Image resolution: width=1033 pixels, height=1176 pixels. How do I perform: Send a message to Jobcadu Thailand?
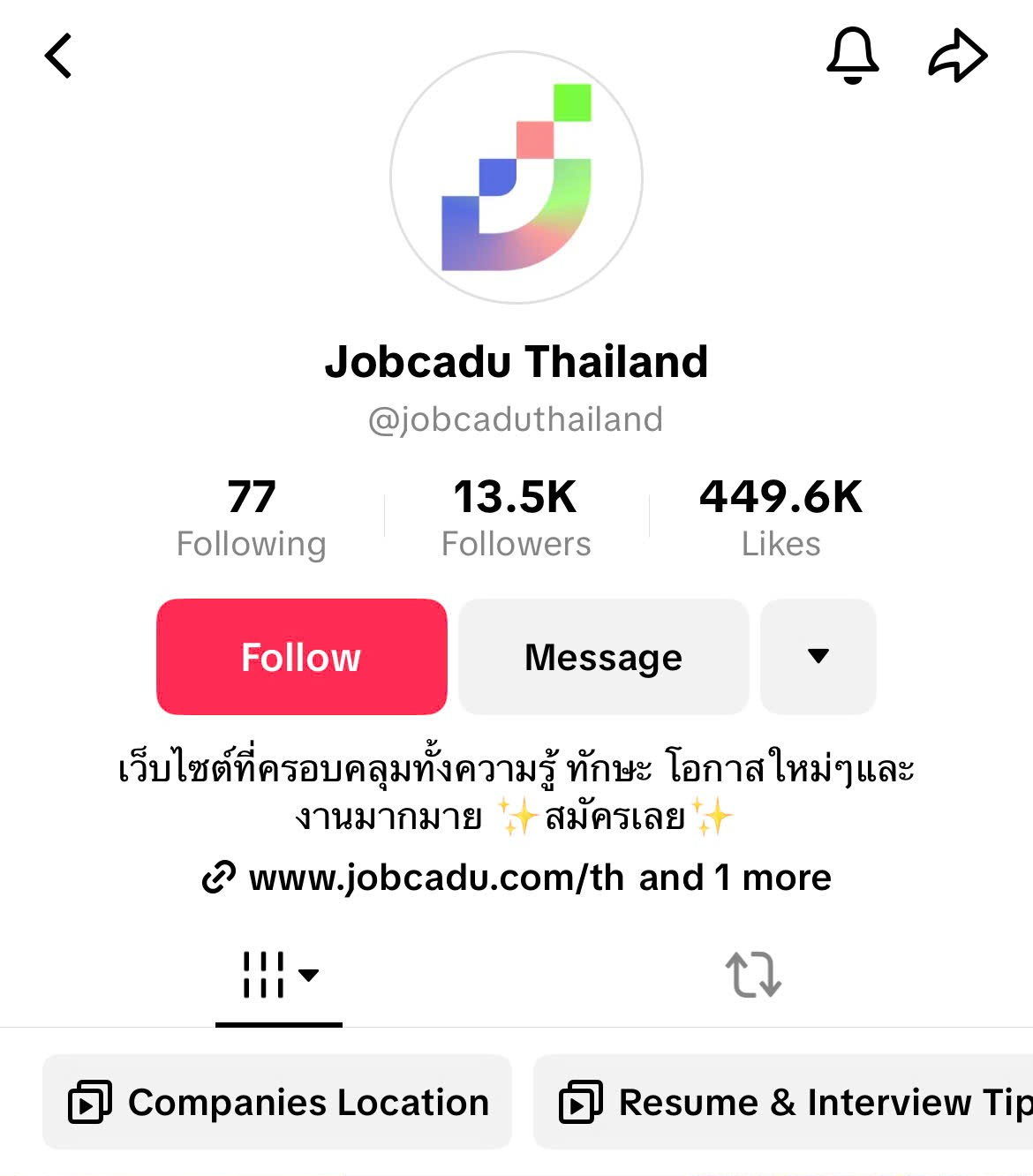(604, 657)
